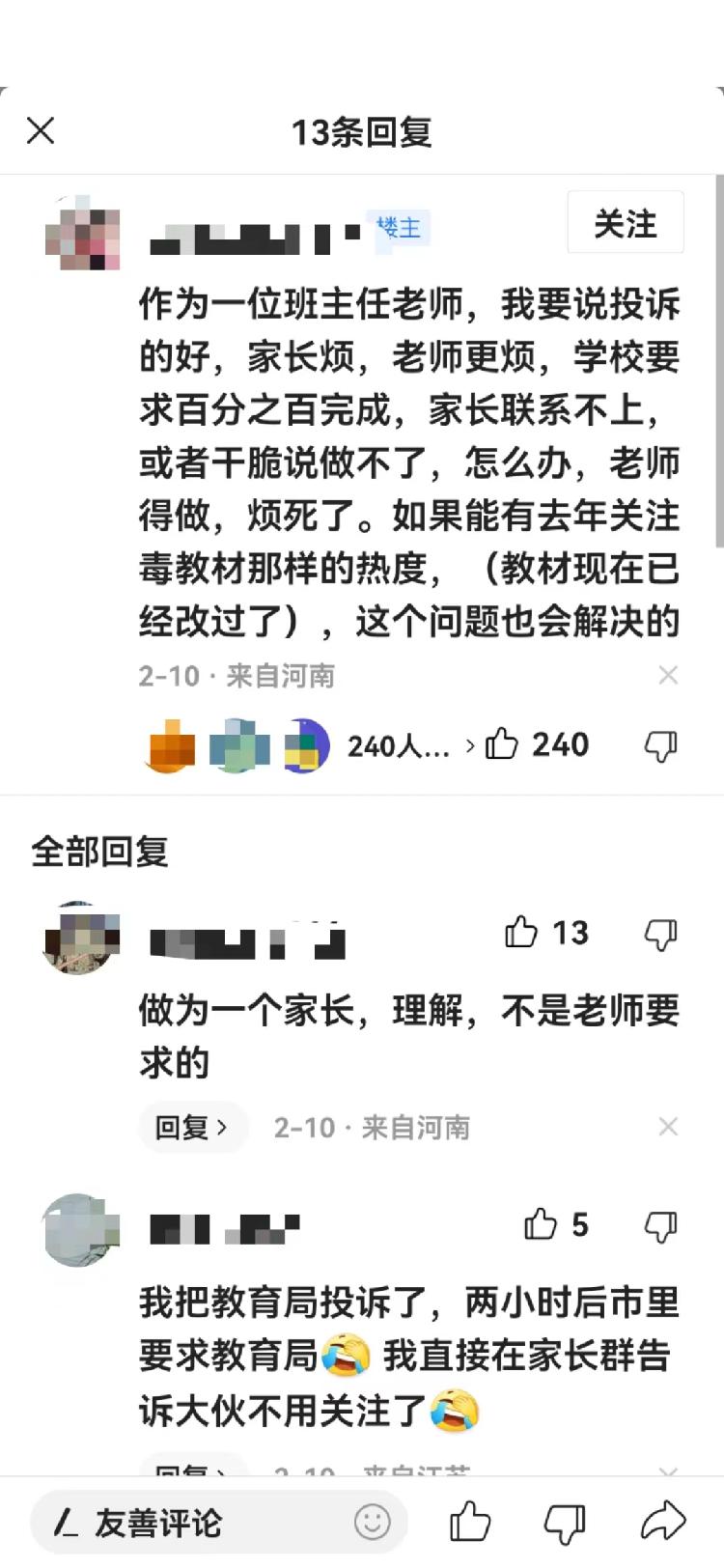
Task: Open the 友善评论 comment input box
Action: [193, 1523]
